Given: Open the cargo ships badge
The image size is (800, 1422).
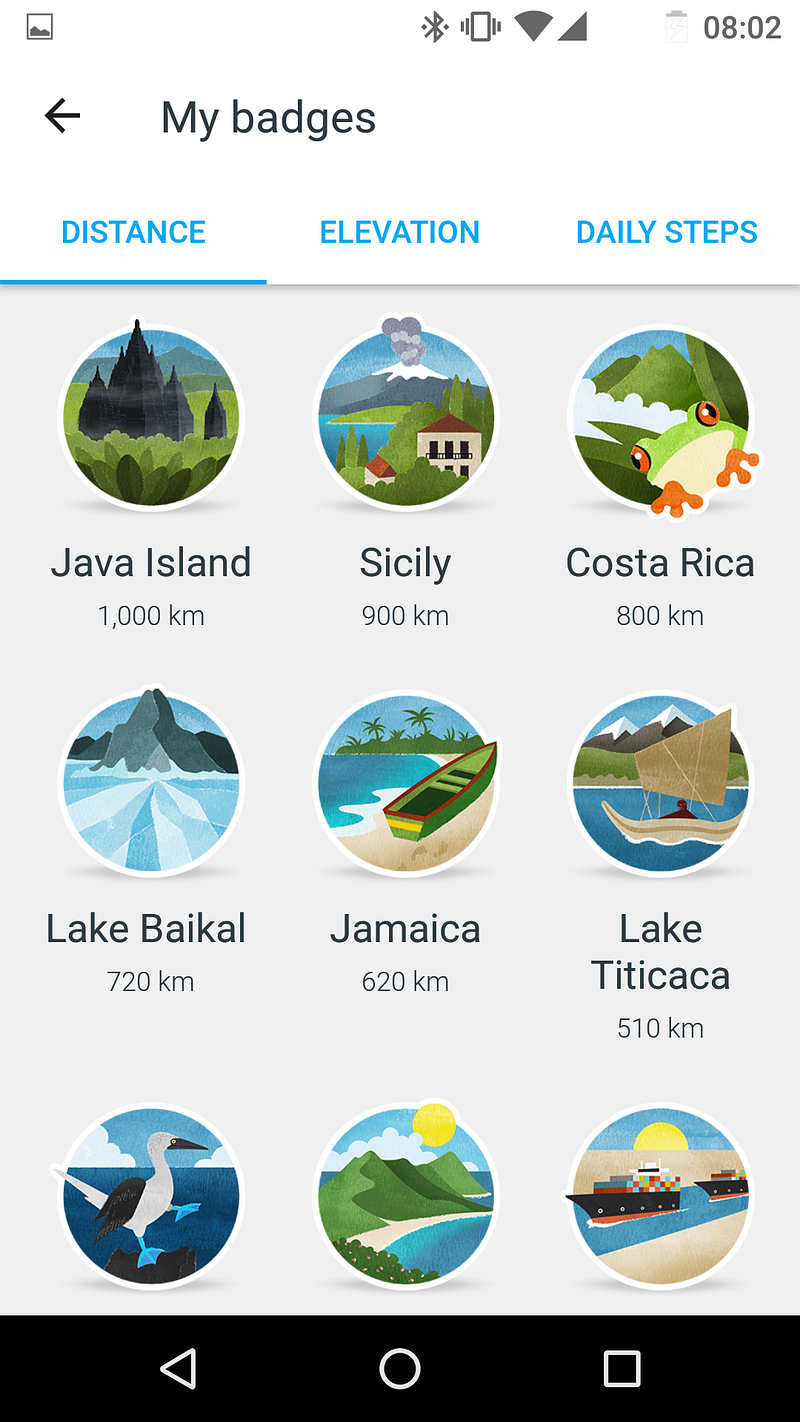Looking at the screenshot, I should 660,1194.
